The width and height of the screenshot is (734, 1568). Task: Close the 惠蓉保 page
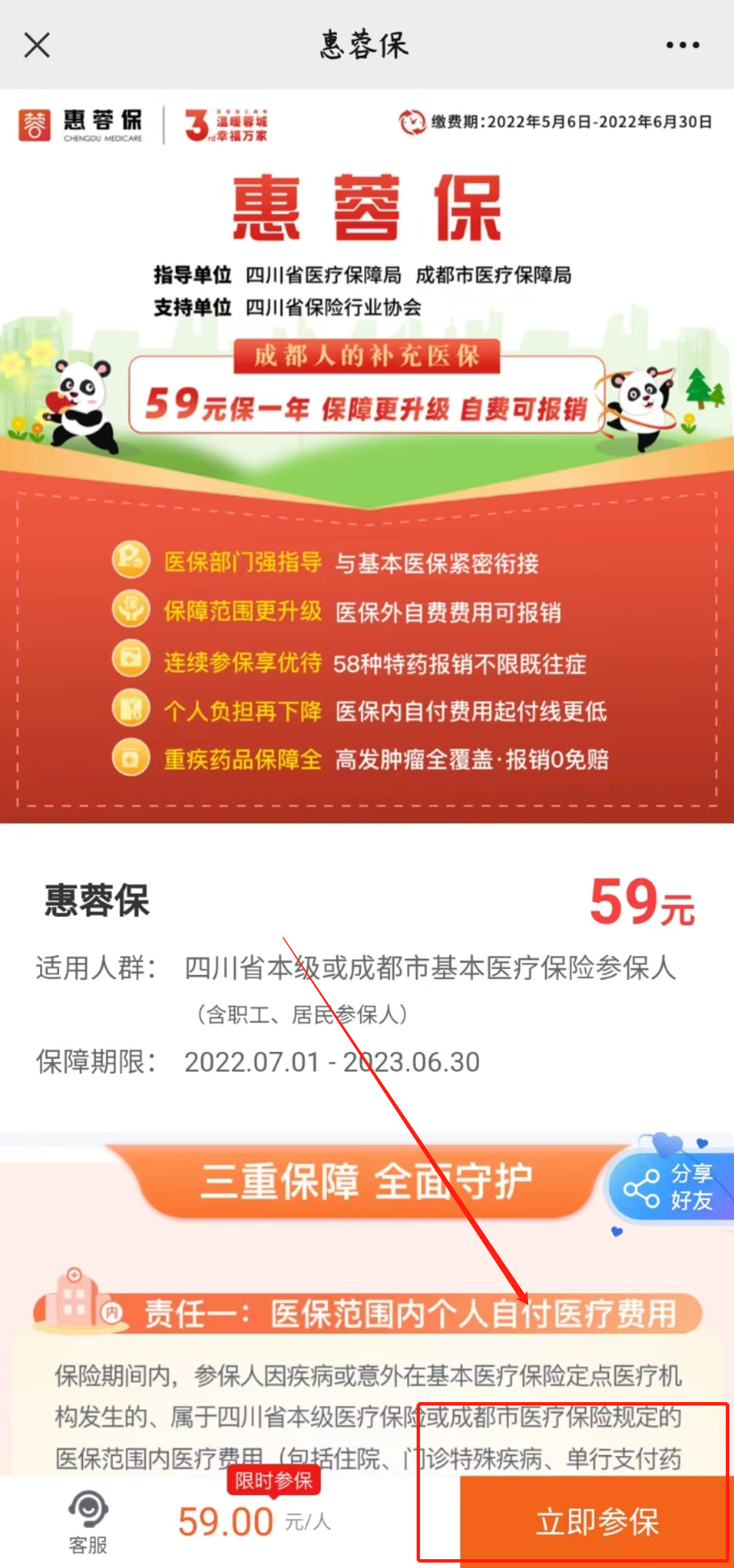click(37, 46)
